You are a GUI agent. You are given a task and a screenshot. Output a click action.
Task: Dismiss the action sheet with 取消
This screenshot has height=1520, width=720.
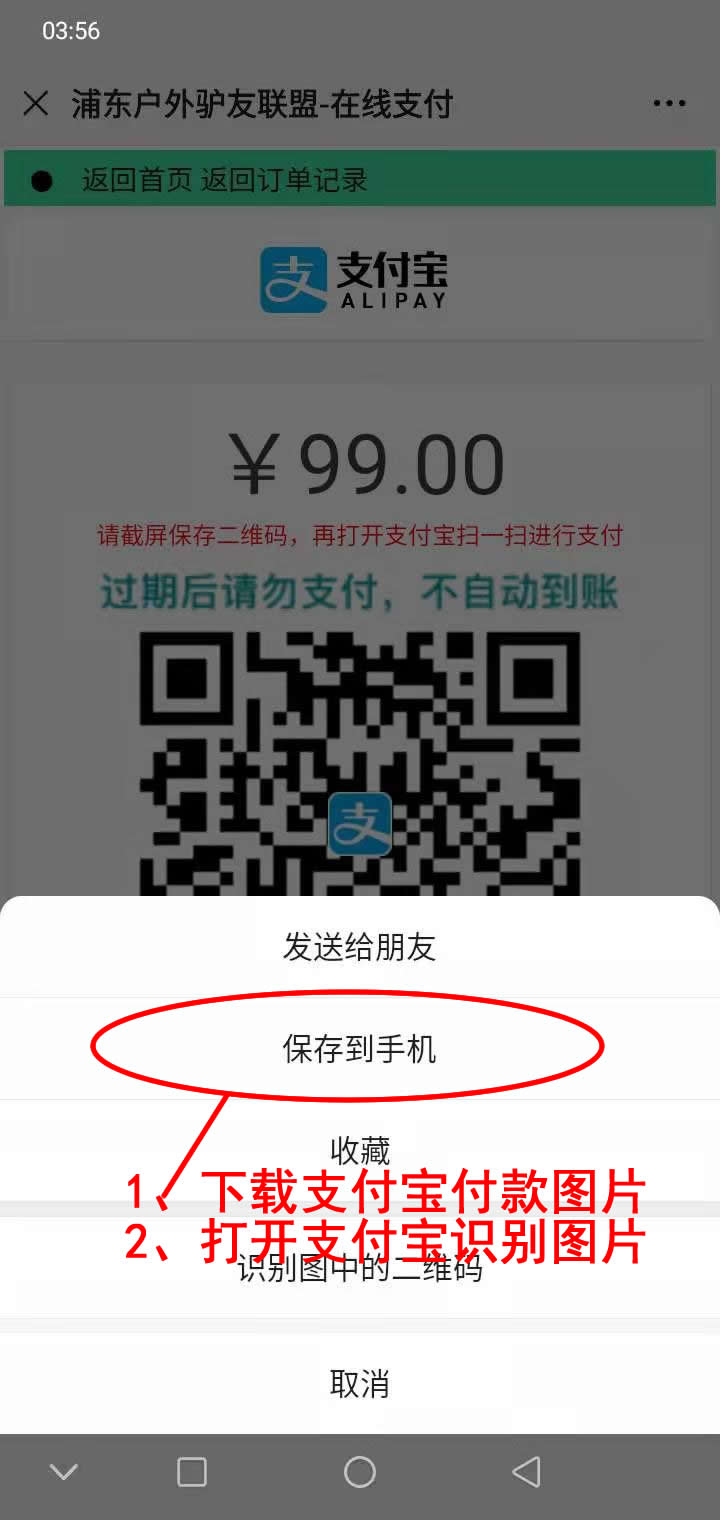pos(359,1384)
